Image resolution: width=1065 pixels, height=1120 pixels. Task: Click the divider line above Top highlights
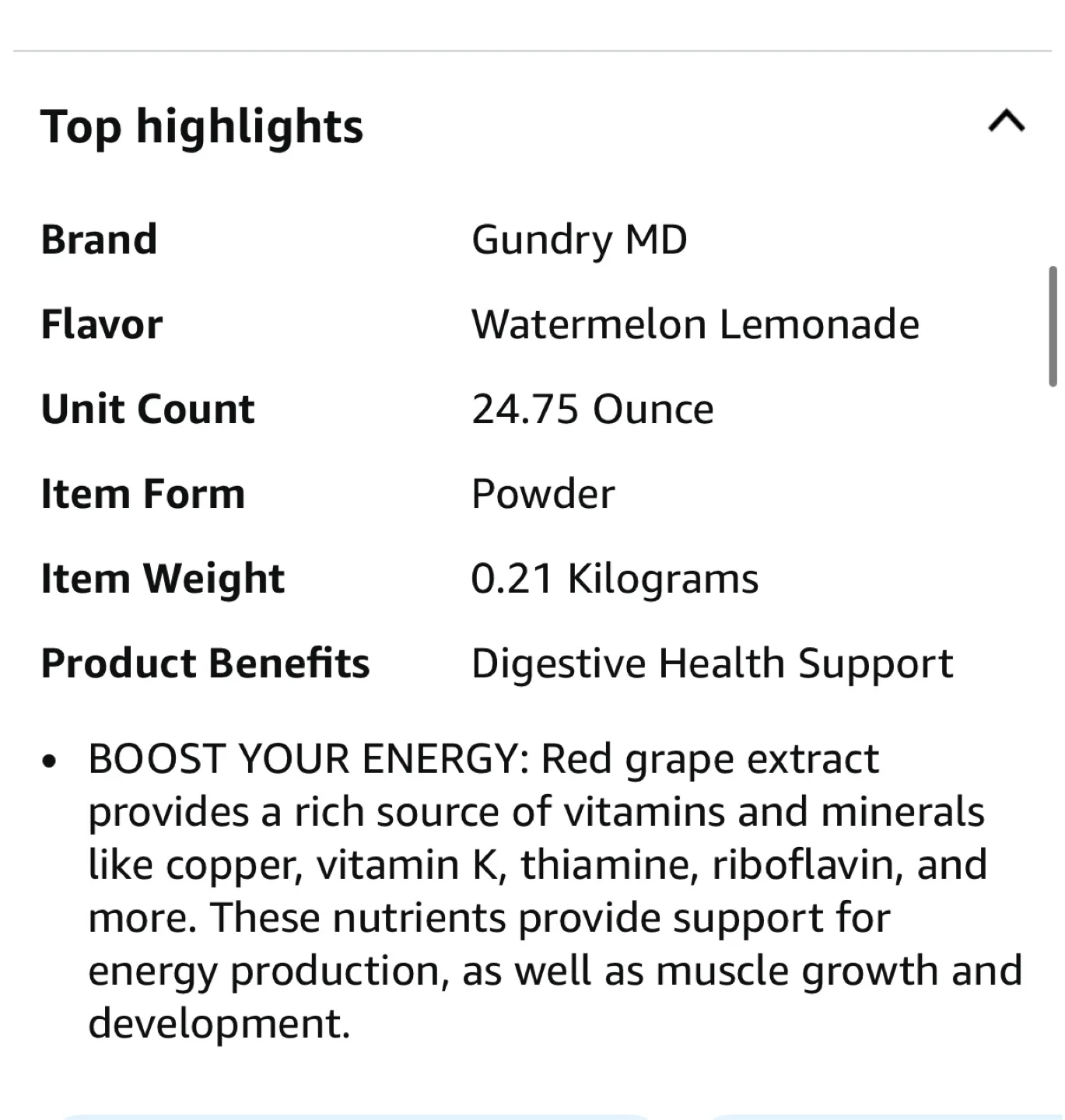(x=532, y=51)
